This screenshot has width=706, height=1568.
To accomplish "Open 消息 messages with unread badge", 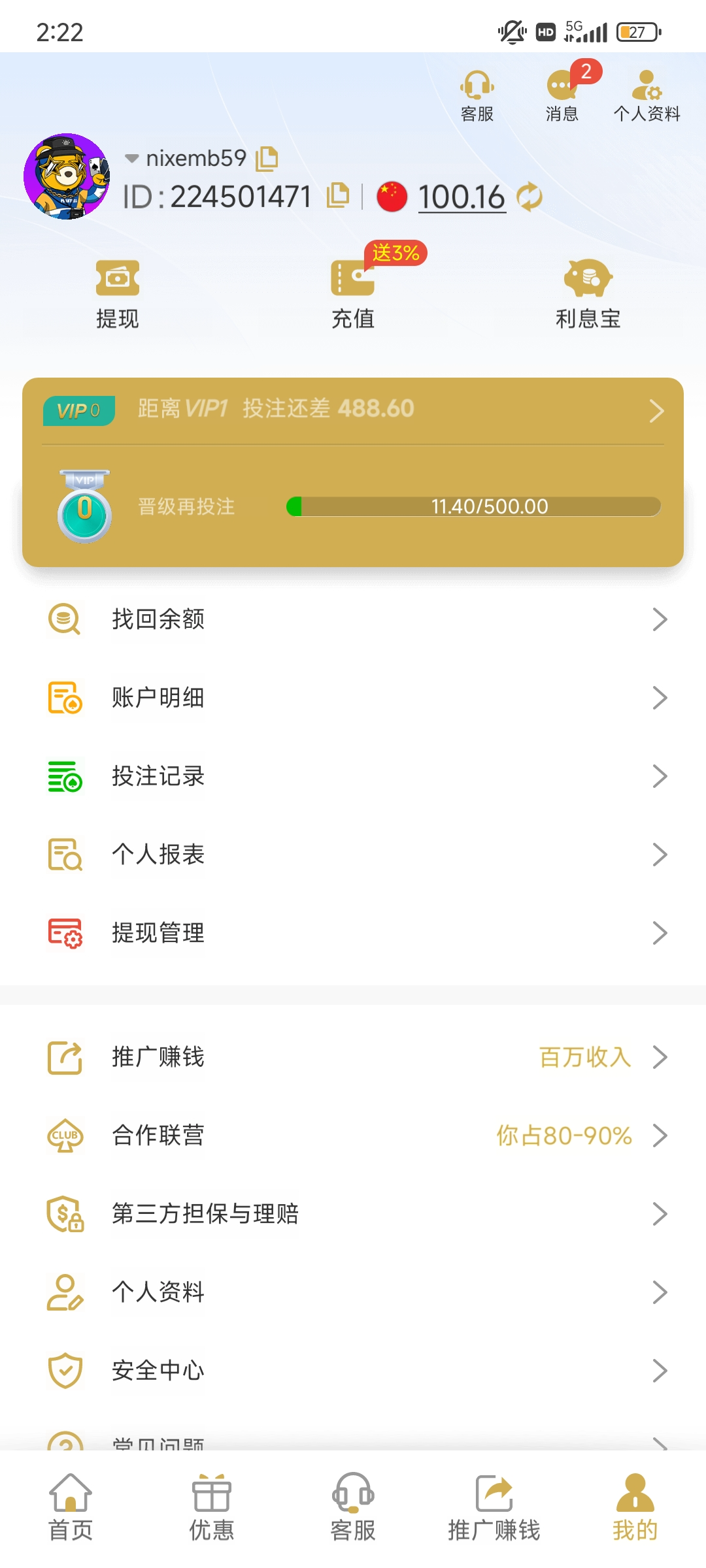I will point(562,95).
